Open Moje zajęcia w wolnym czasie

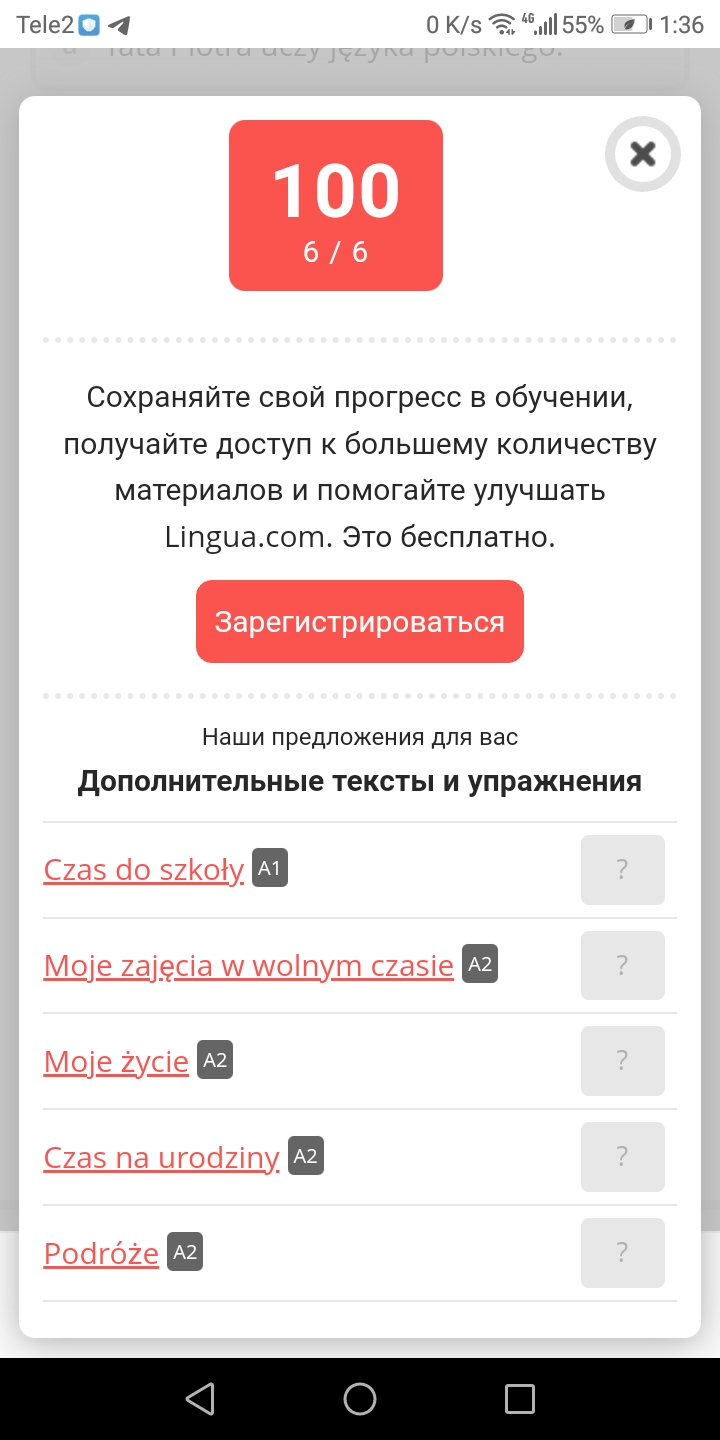click(x=249, y=966)
